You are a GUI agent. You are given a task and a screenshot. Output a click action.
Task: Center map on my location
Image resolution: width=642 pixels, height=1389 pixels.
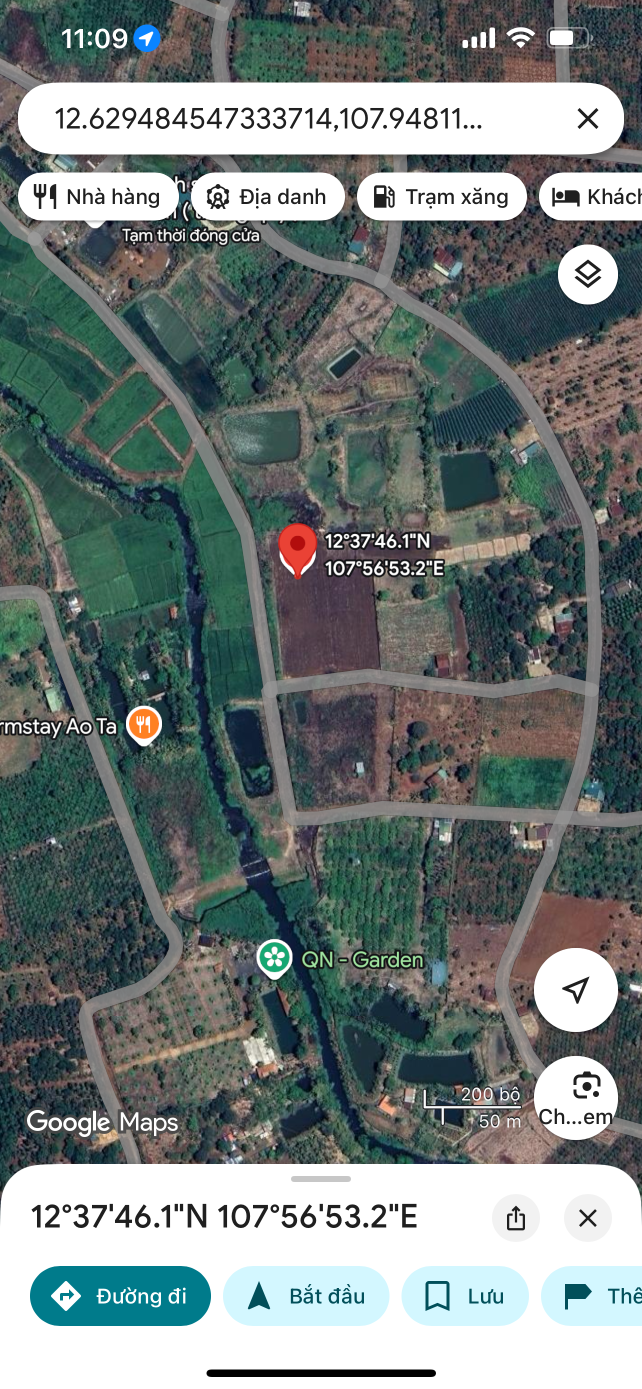tap(575, 989)
